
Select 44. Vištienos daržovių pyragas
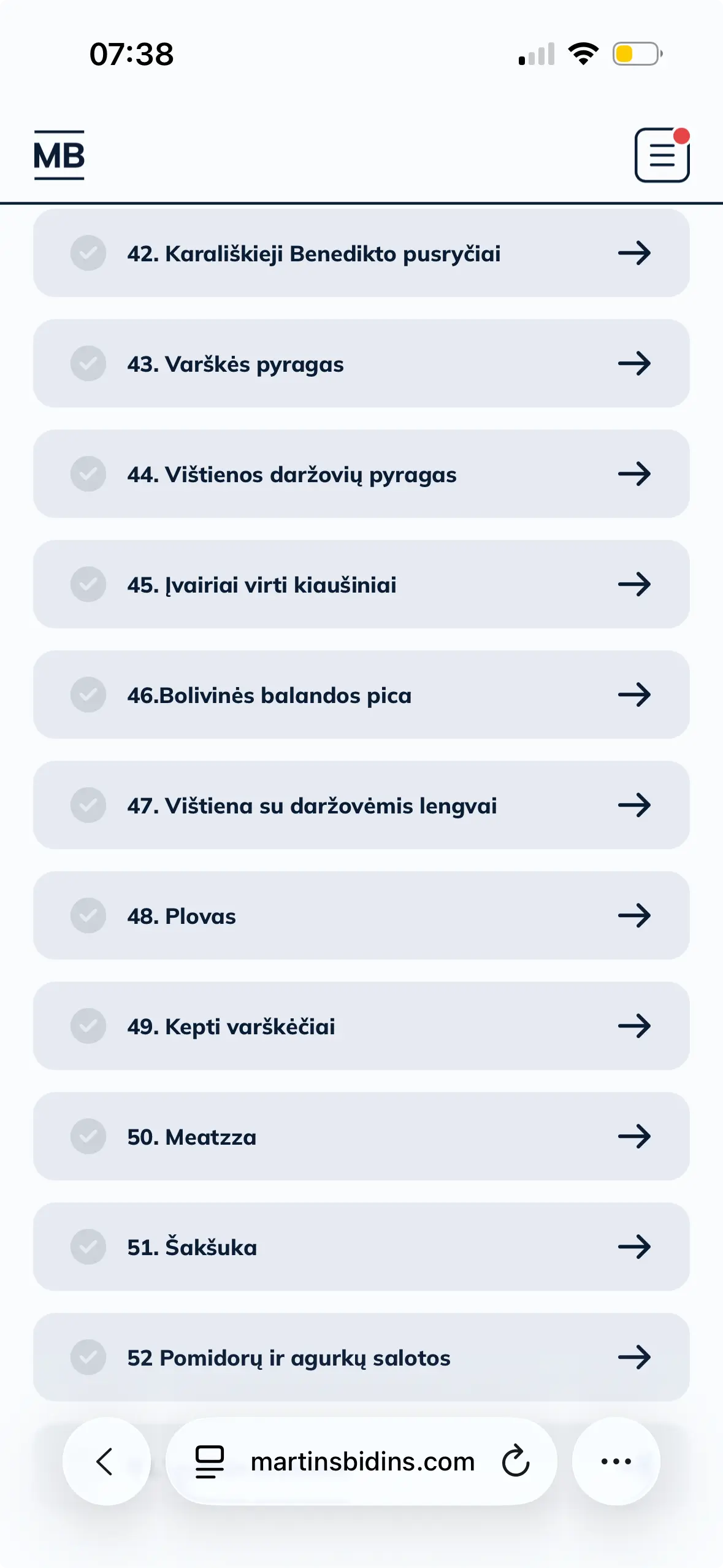[x=361, y=474]
